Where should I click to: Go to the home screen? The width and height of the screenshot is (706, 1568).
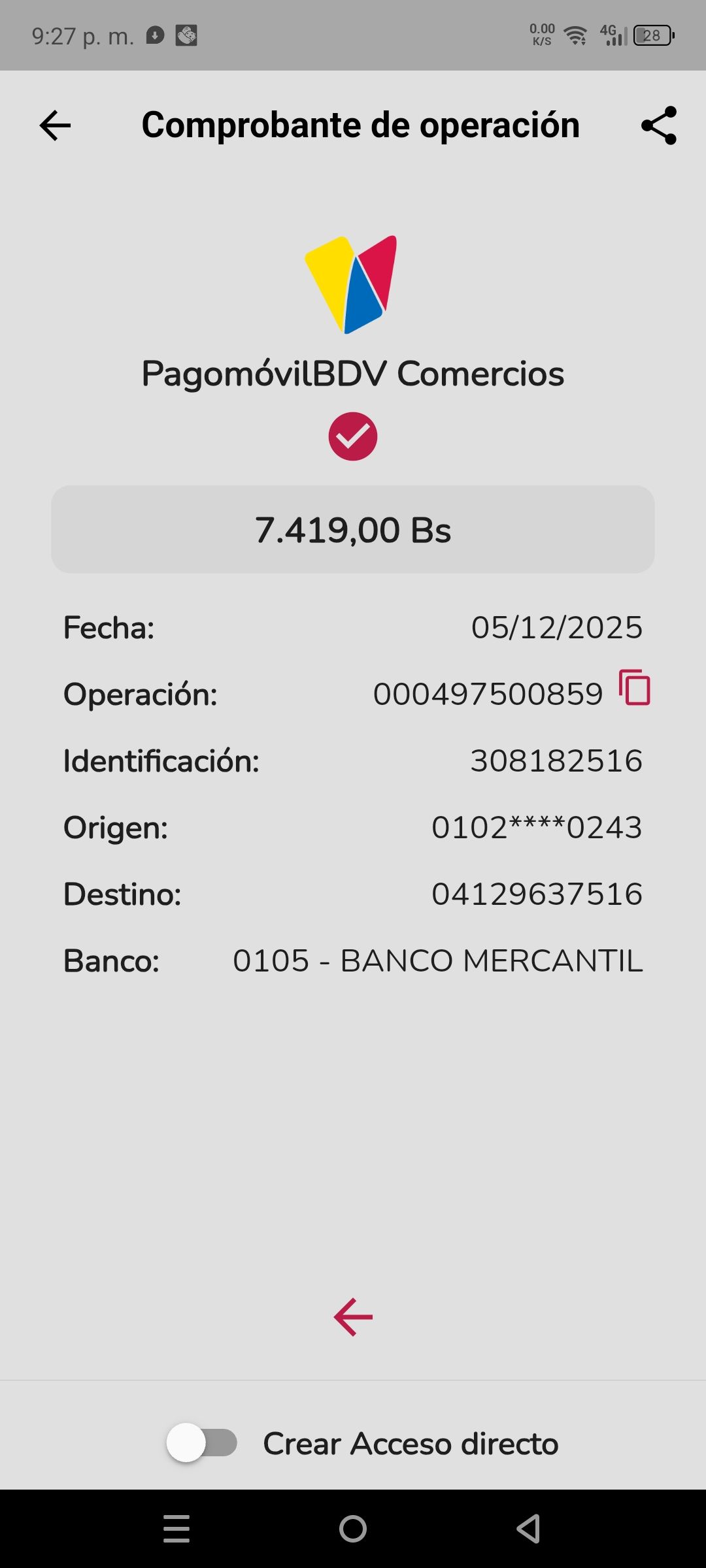tap(353, 1529)
